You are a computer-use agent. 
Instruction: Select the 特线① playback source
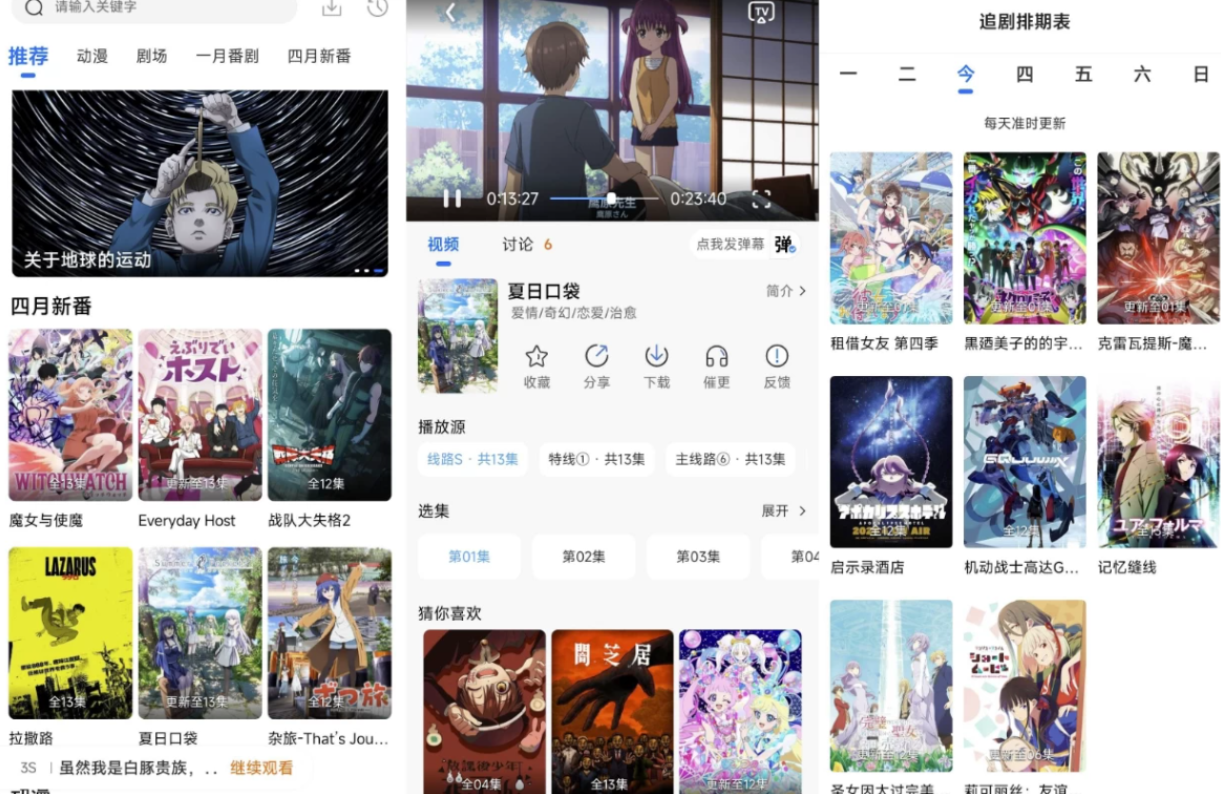tap(597, 460)
